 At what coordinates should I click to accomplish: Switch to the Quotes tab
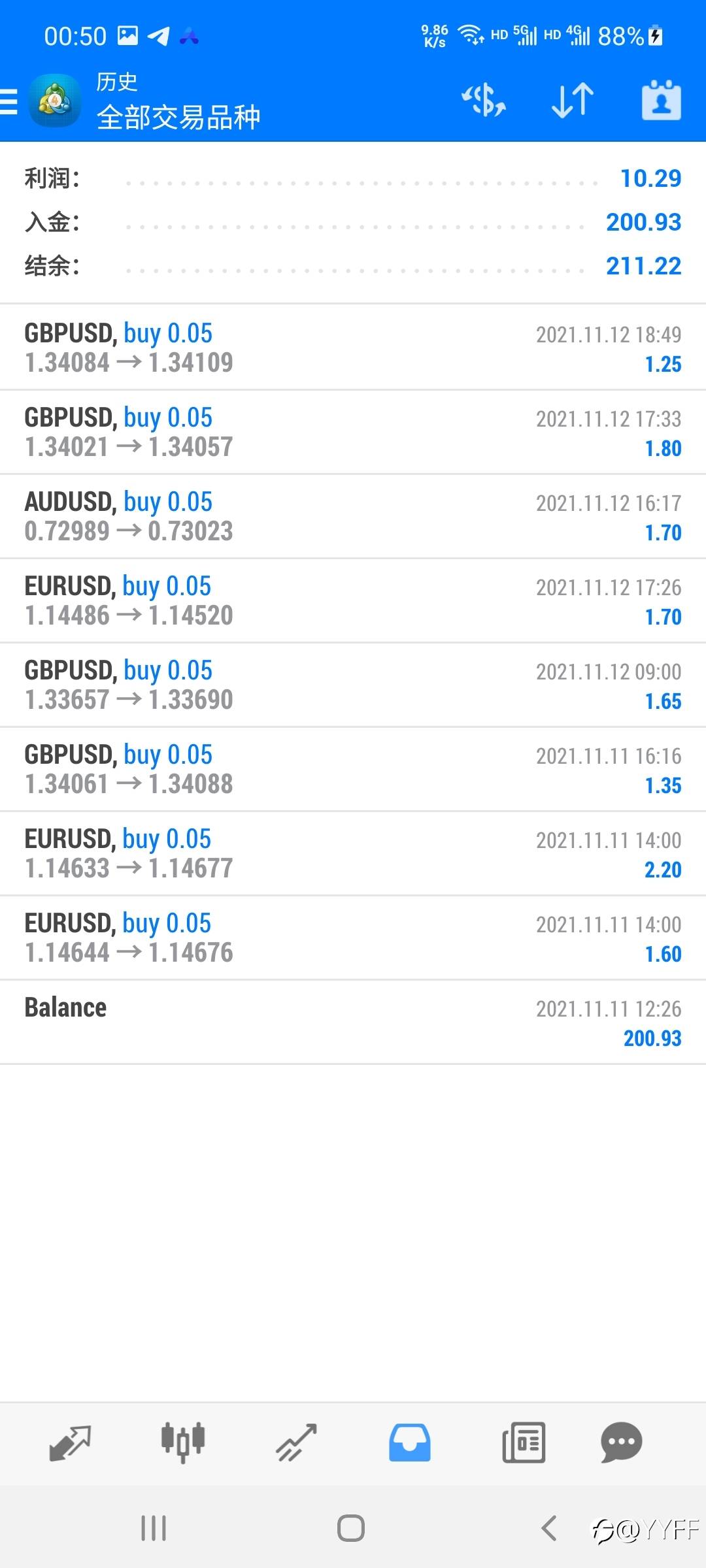point(70,1443)
